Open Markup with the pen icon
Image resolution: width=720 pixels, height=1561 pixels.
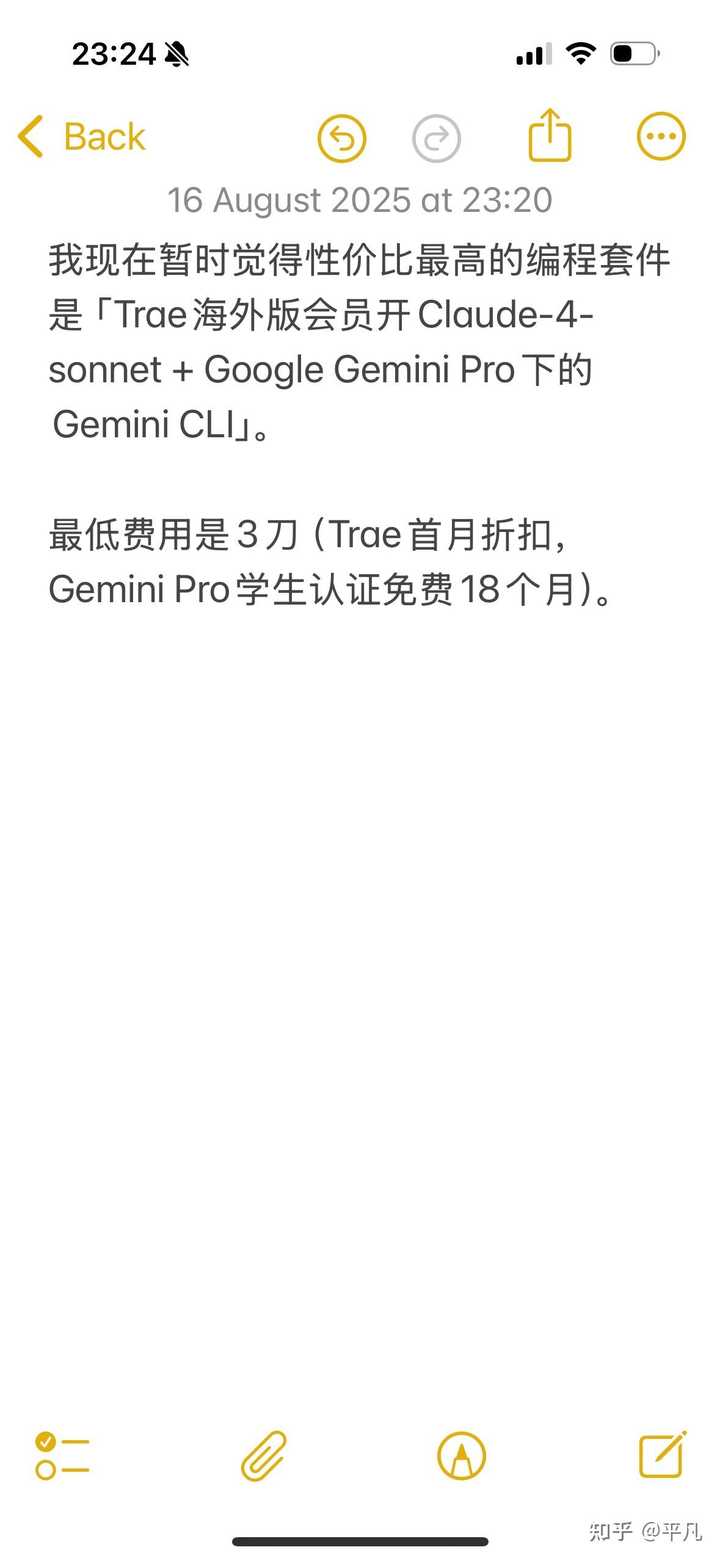460,1457
